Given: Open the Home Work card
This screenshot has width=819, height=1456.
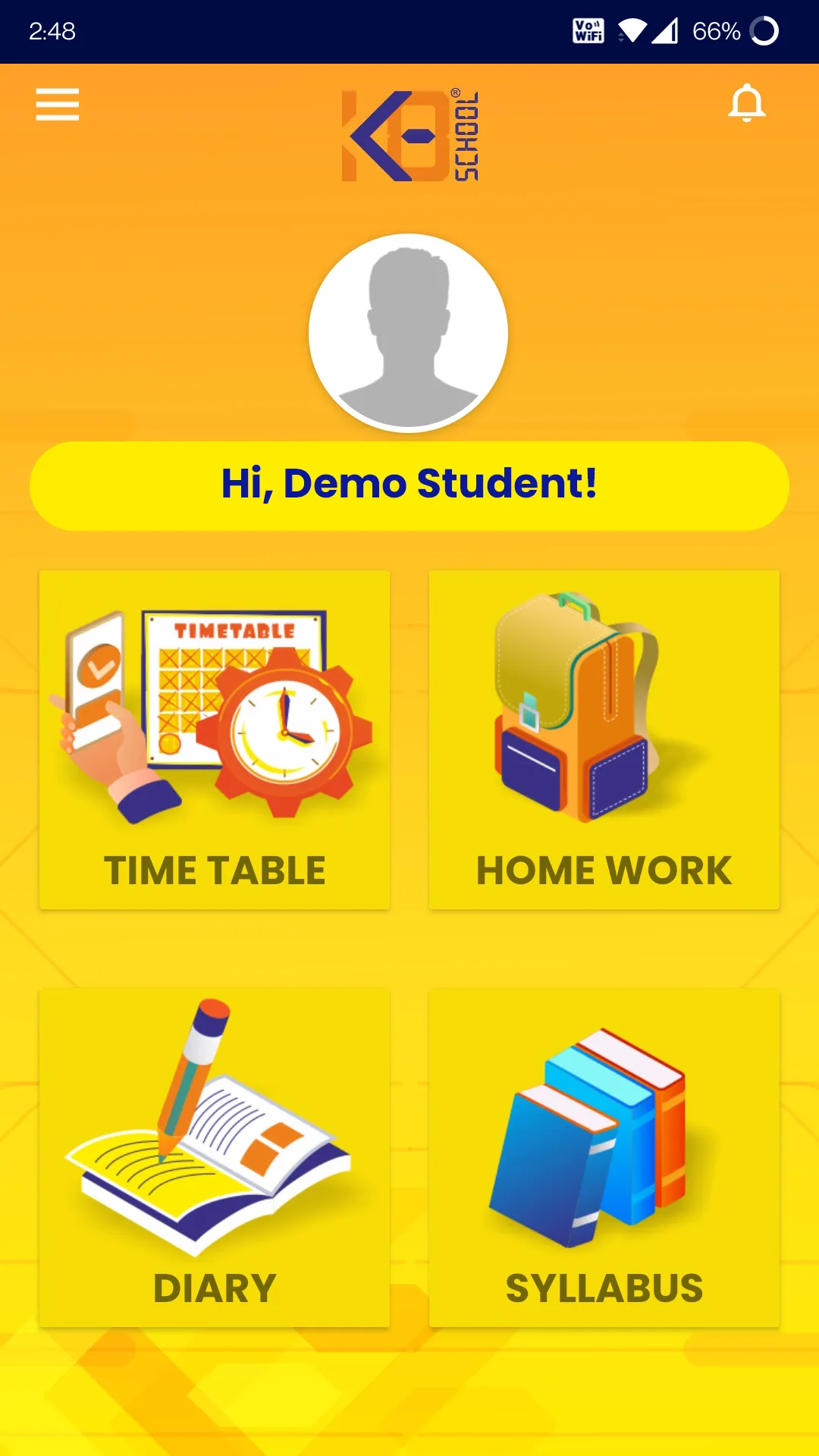Looking at the screenshot, I should [604, 740].
